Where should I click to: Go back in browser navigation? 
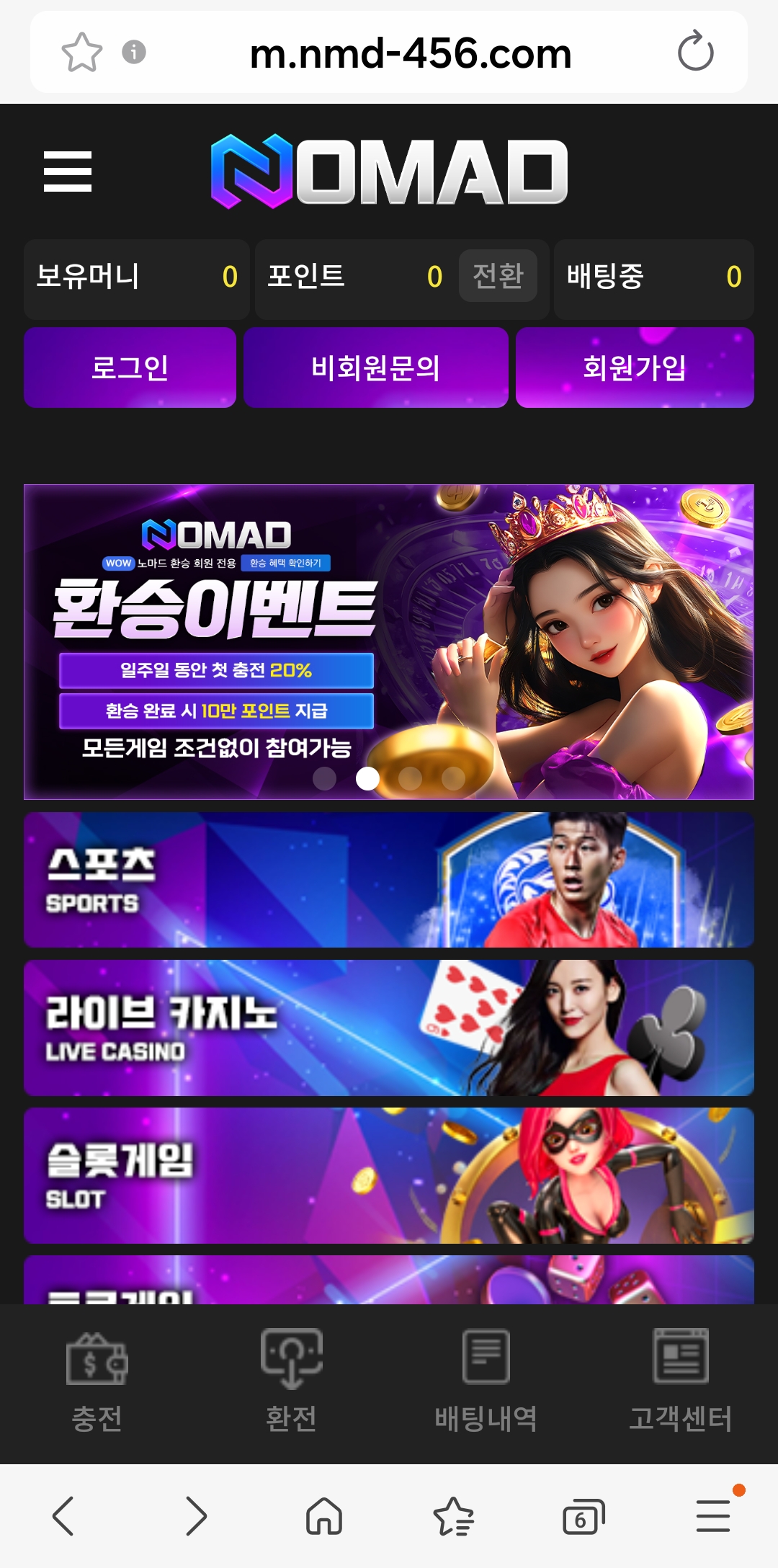[x=63, y=1516]
